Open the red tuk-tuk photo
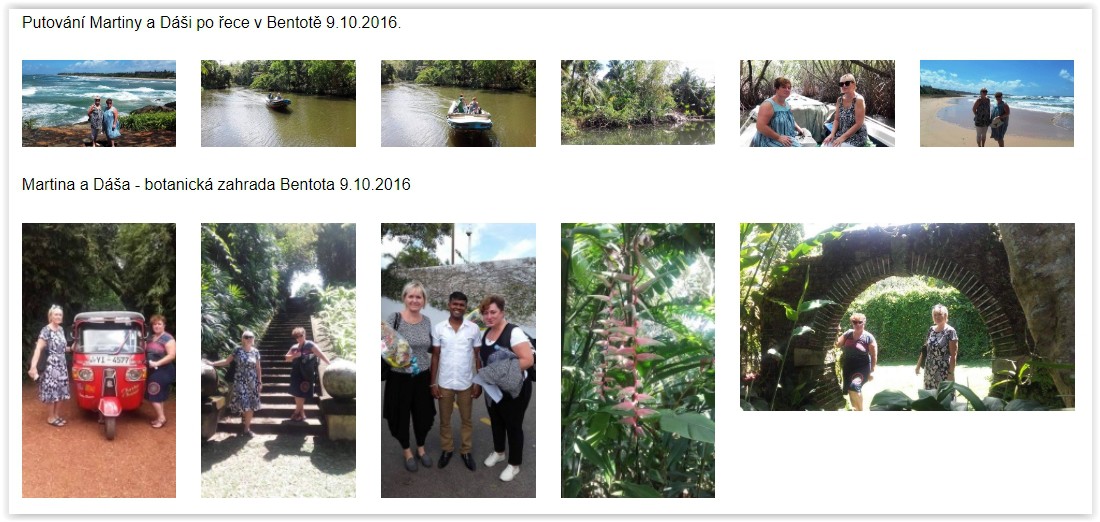Image resolution: width=1100 pixels, height=522 pixels. (x=99, y=360)
